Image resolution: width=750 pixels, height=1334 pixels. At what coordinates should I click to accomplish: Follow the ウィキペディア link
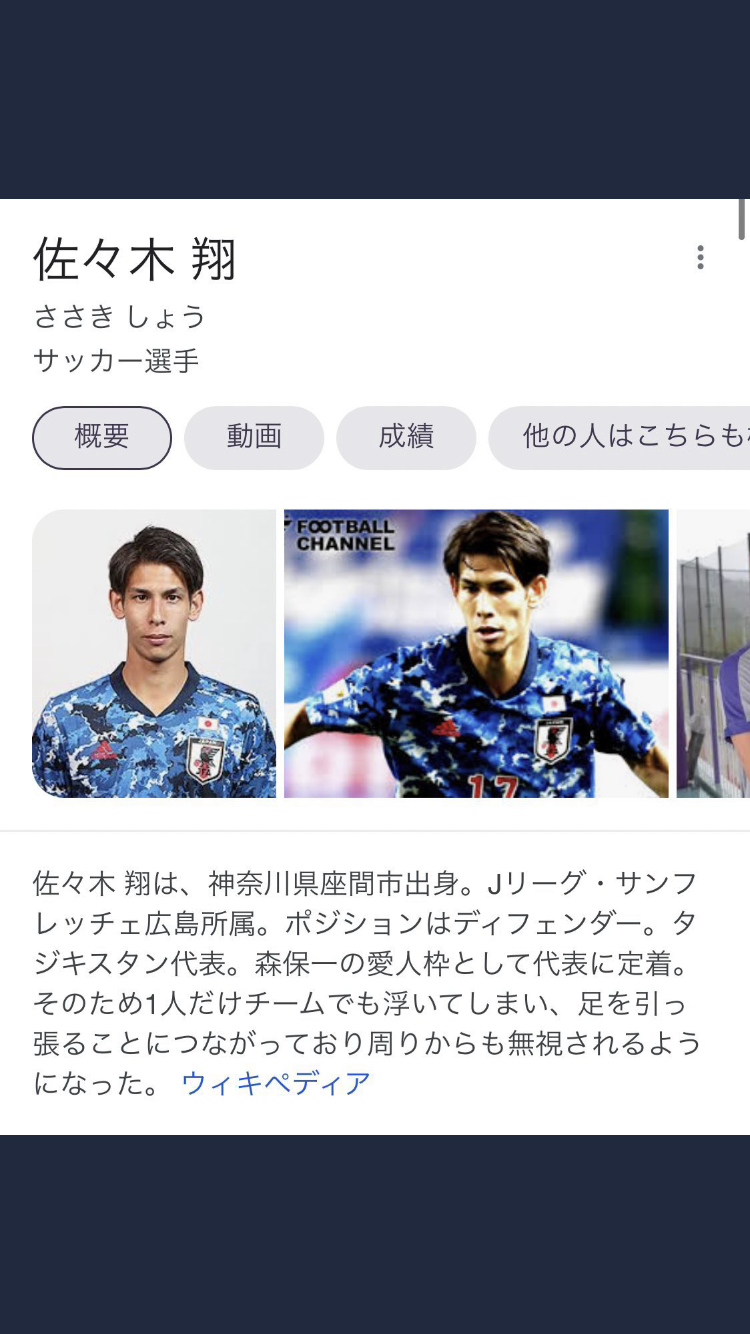pos(275,1082)
